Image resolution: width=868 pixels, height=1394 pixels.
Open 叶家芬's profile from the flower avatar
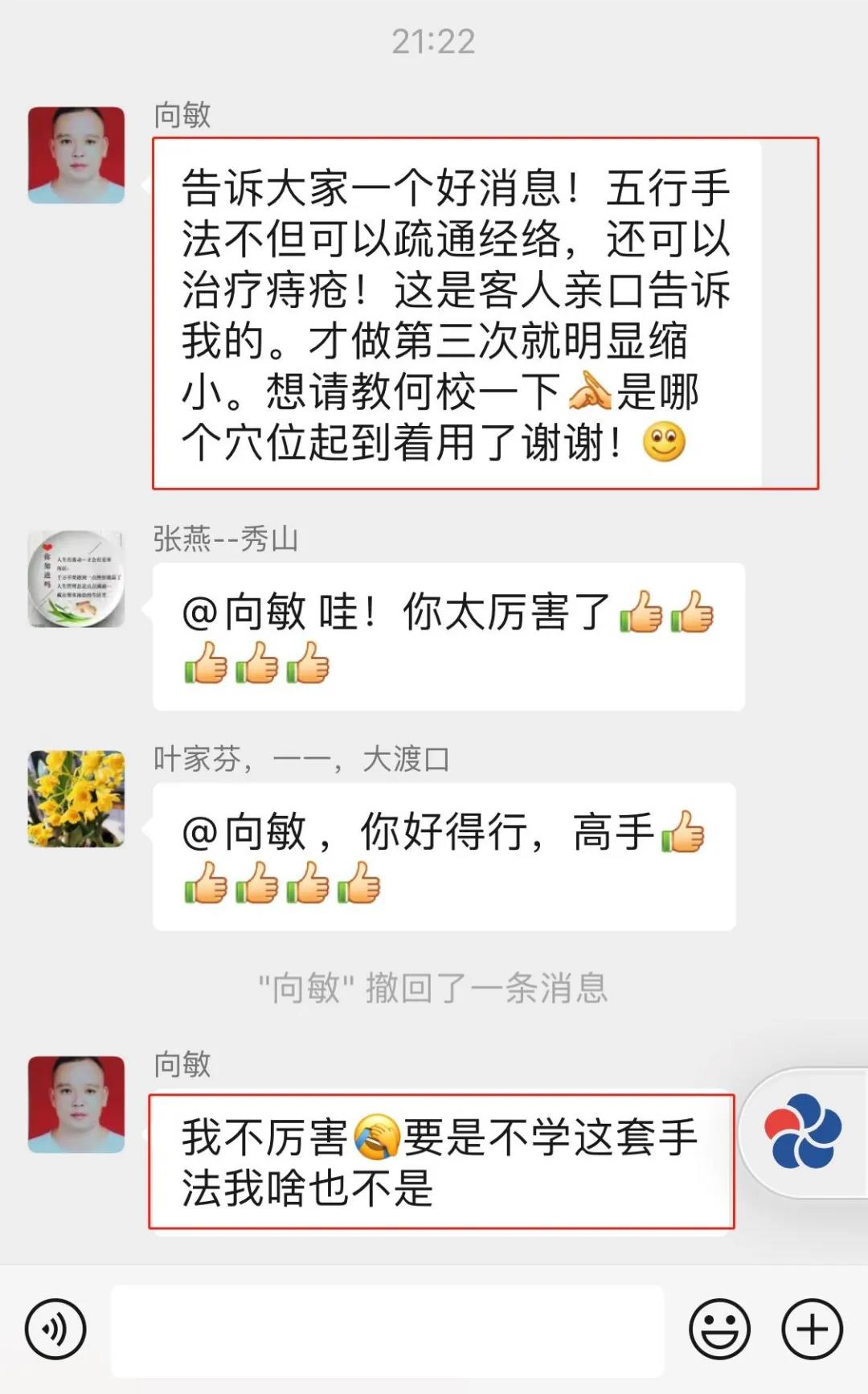pos(76,798)
